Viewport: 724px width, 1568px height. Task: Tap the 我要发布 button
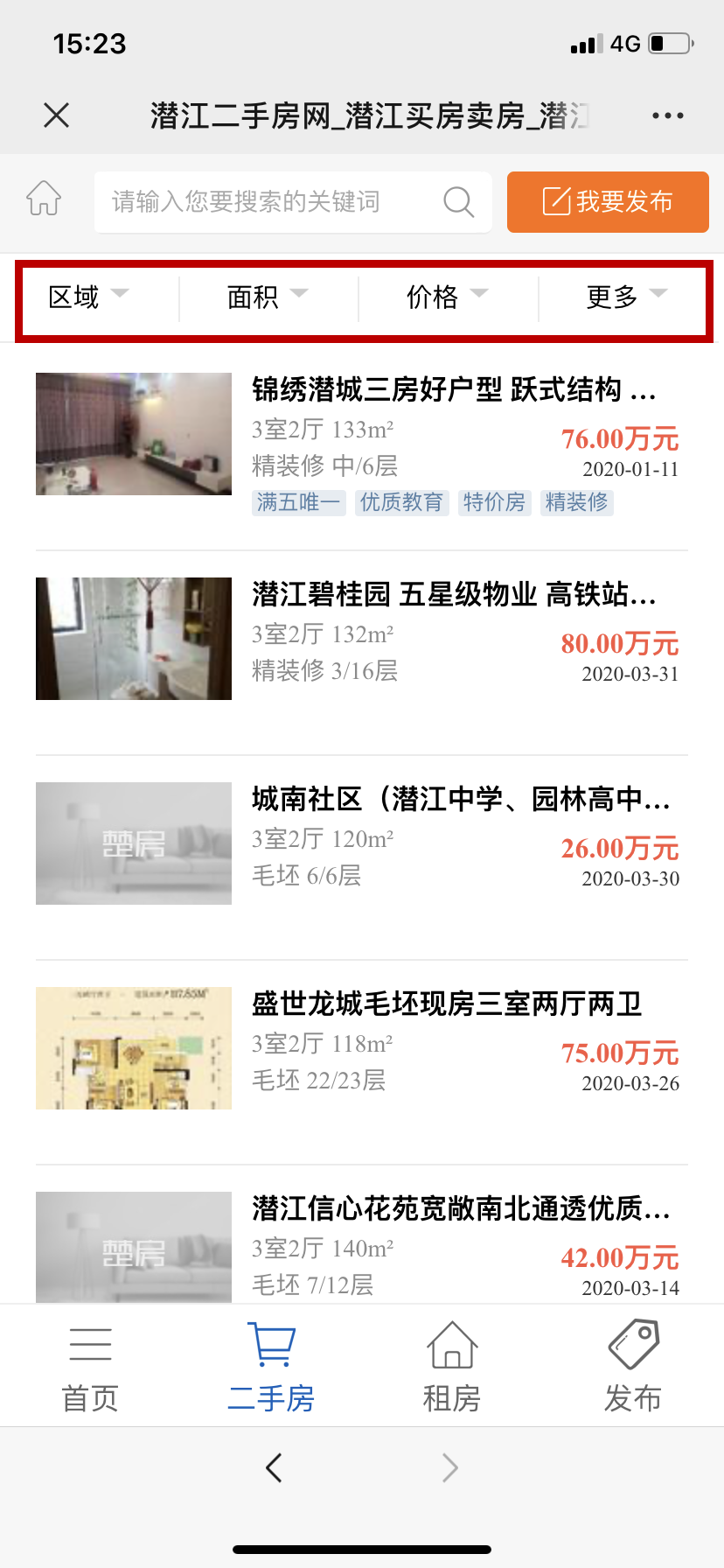[x=608, y=202]
